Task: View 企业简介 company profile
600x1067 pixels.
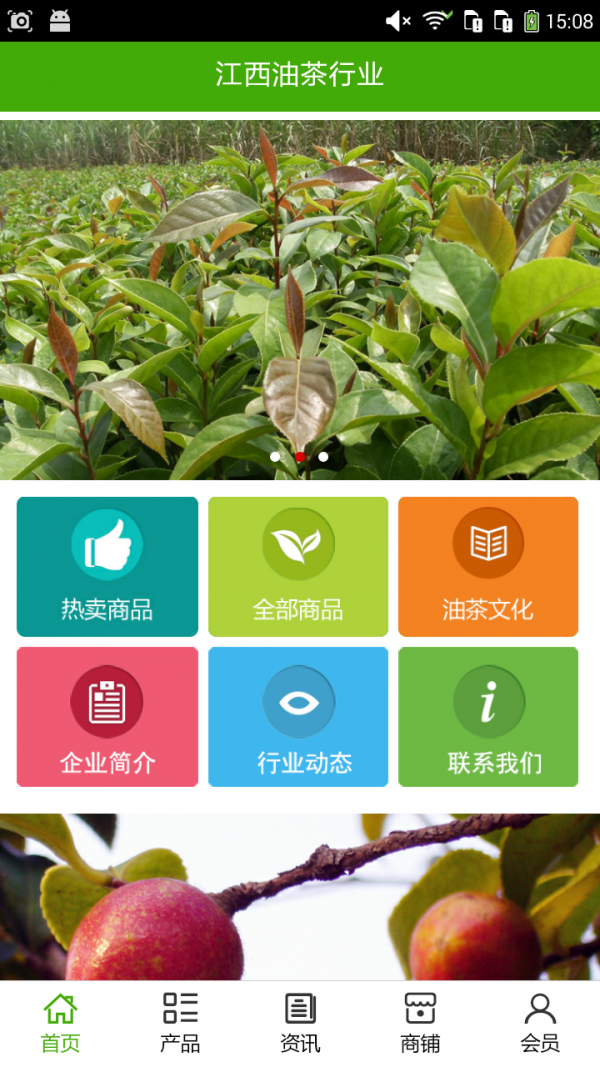Action: [x=107, y=717]
